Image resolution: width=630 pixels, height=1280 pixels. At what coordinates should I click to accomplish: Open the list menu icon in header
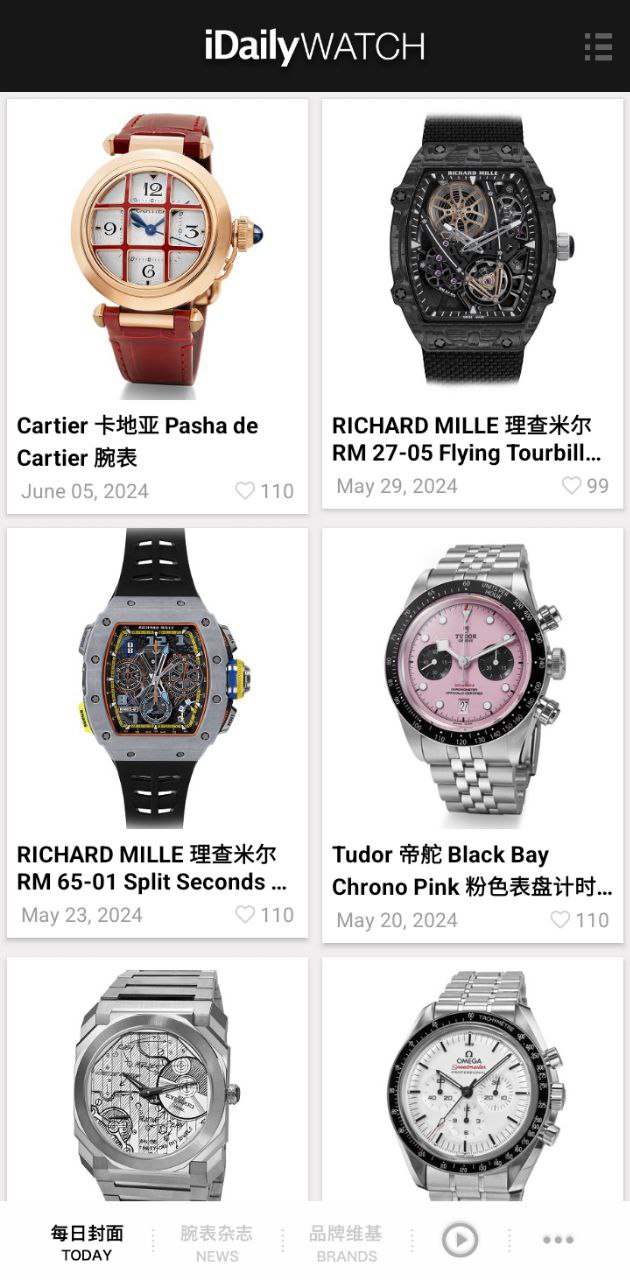coord(598,46)
